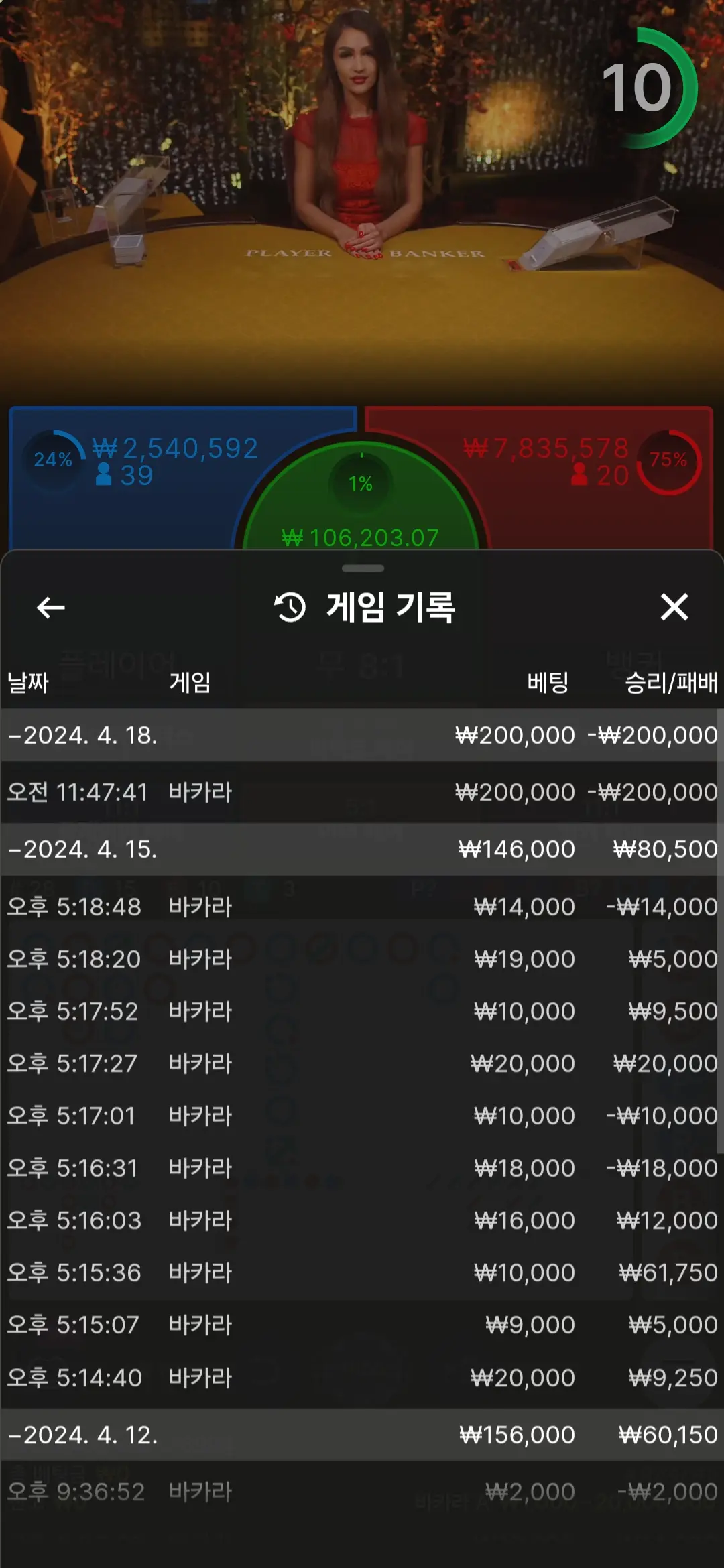Tap the sheet drag handle above 게임 기록
Screen dimensions: 724x1568
pyautogui.click(x=363, y=568)
